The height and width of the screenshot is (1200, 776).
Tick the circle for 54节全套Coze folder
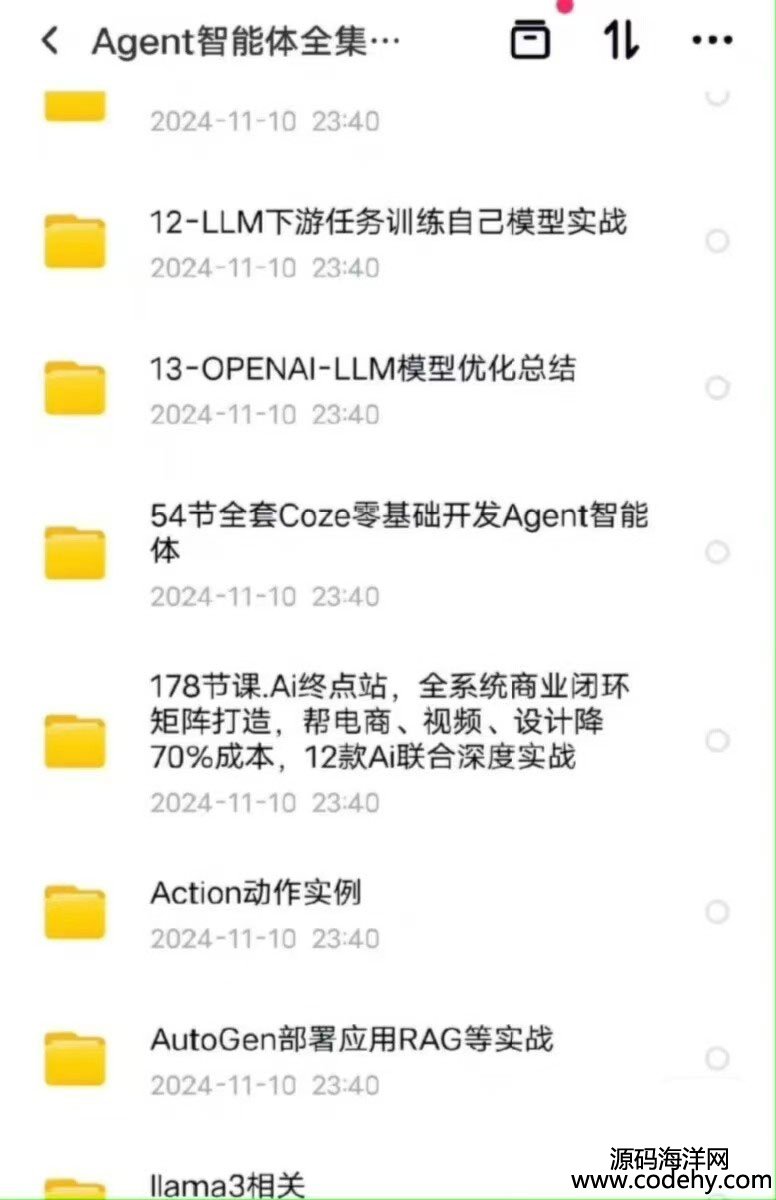tap(717, 552)
